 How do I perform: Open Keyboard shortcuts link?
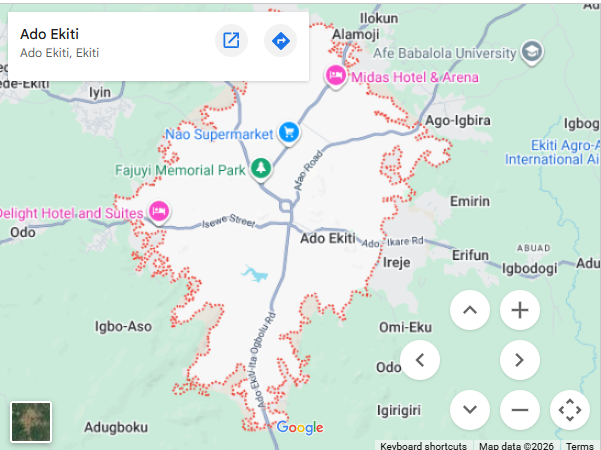(423, 446)
